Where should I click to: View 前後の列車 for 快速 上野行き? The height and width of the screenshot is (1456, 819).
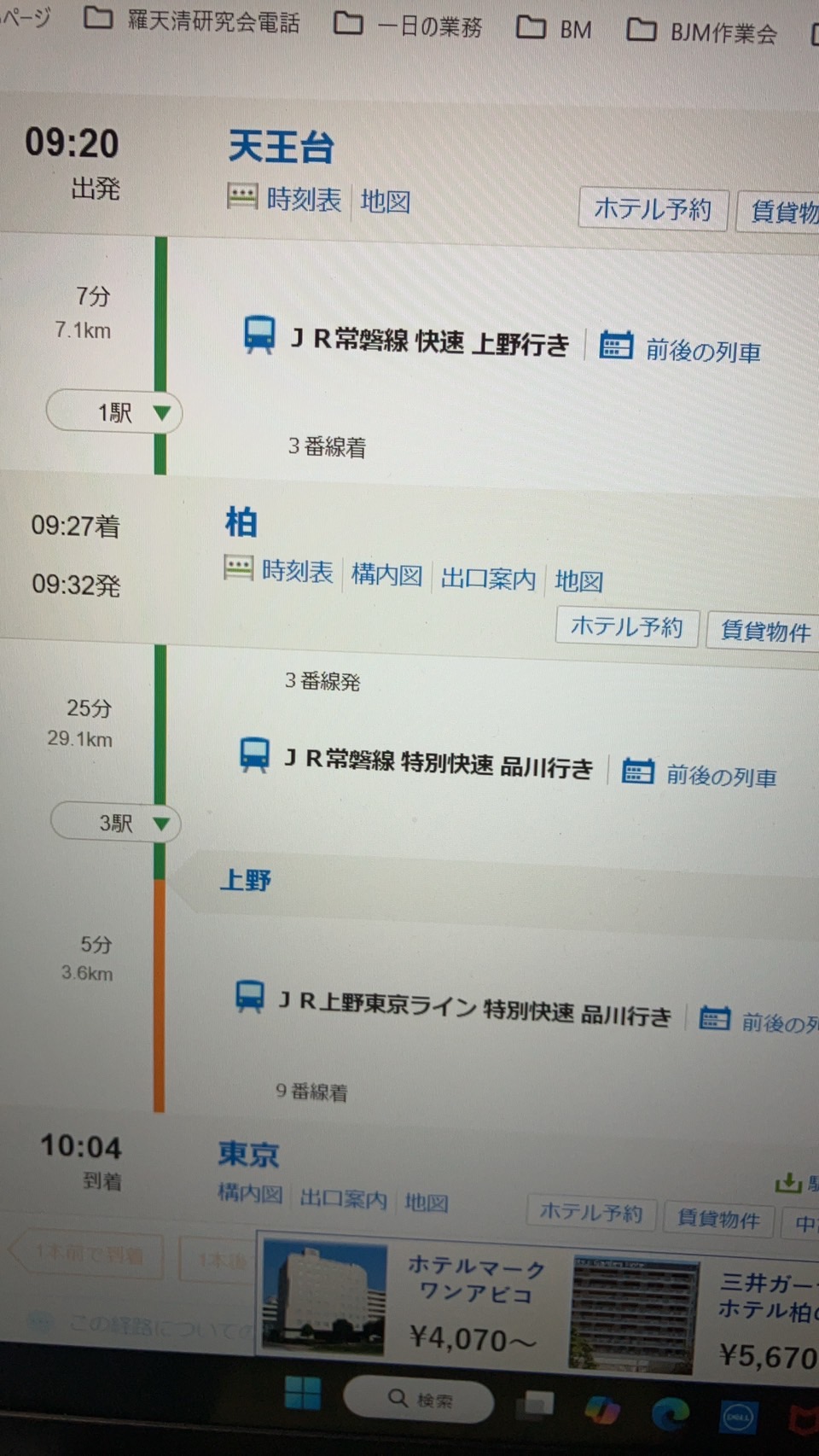coord(702,350)
